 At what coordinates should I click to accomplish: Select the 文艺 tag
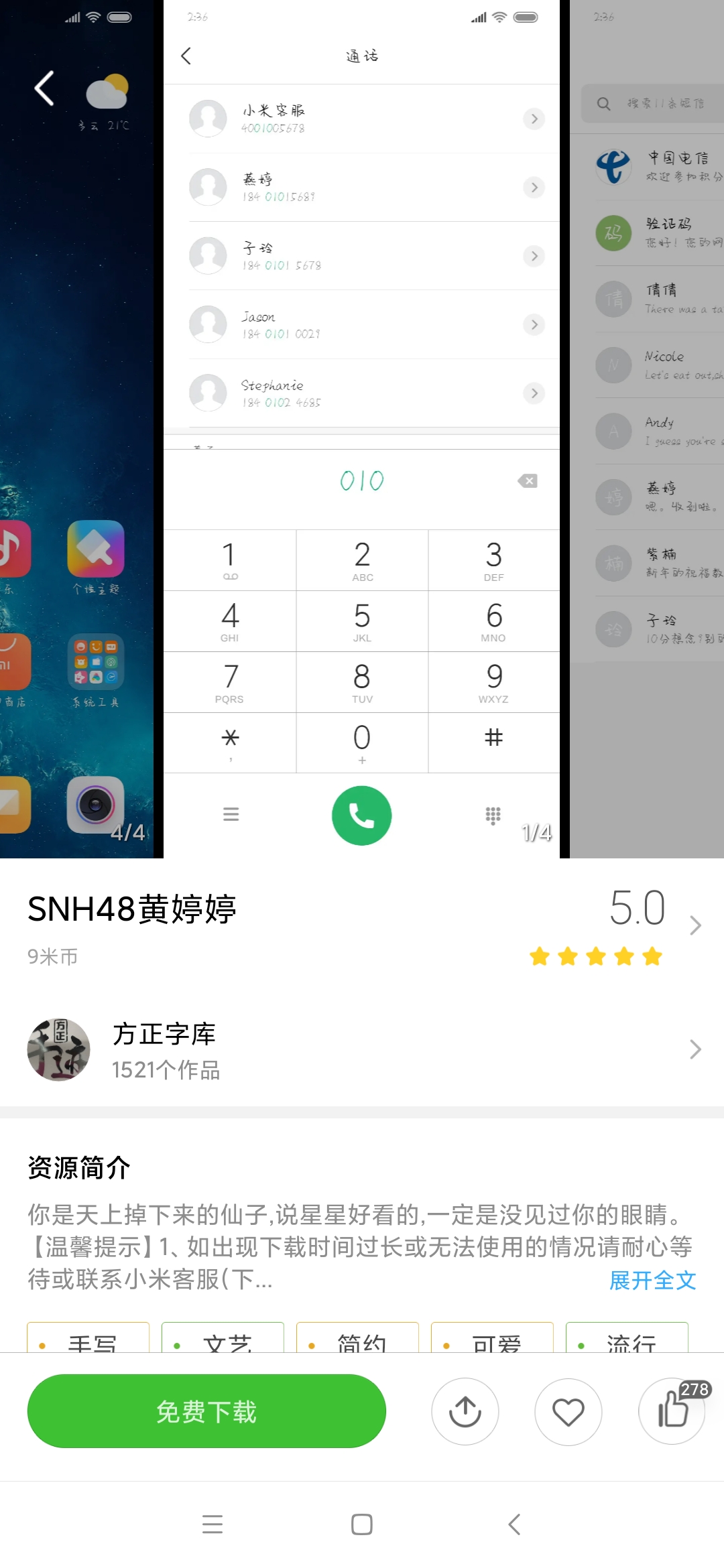(x=223, y=1339)
